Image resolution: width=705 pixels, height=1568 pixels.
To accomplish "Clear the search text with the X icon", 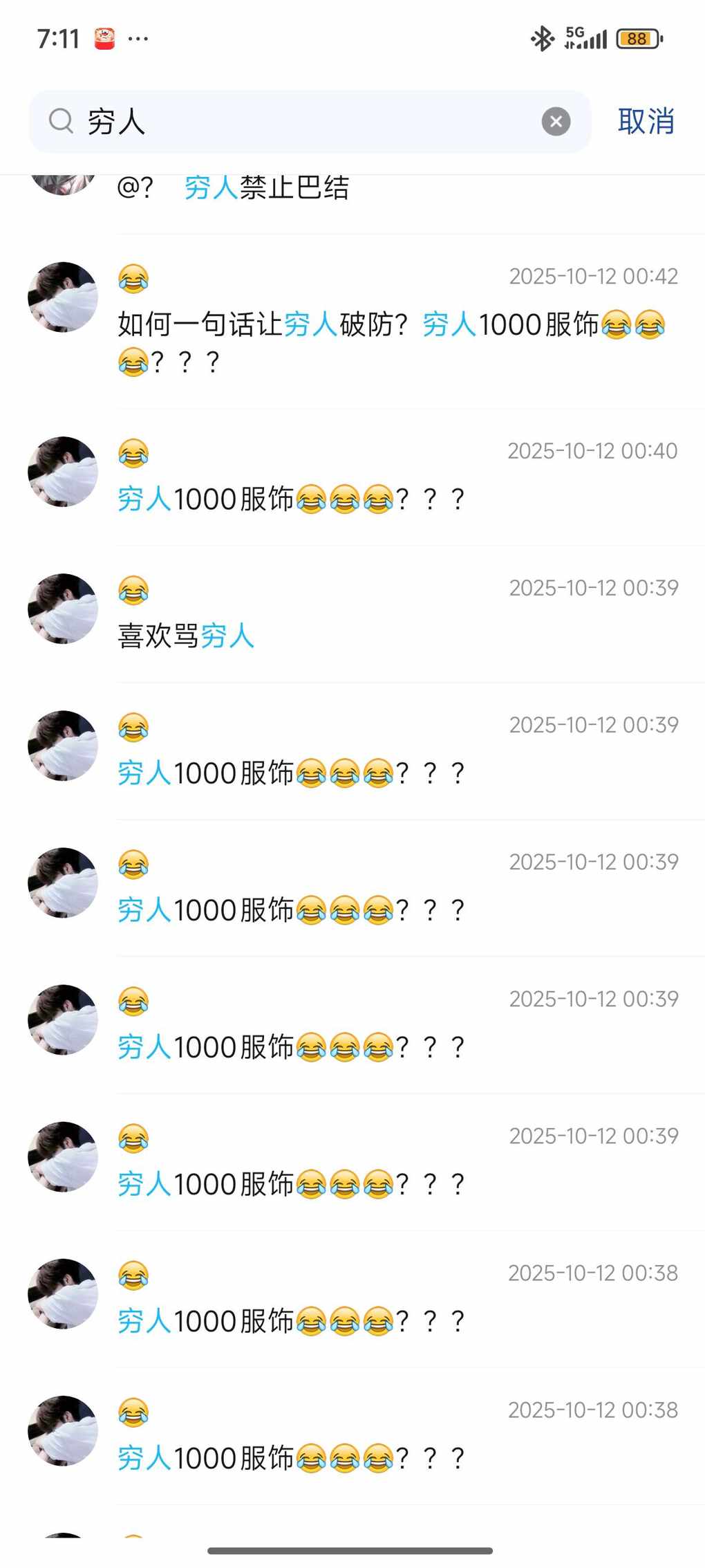I will (556, 122).
